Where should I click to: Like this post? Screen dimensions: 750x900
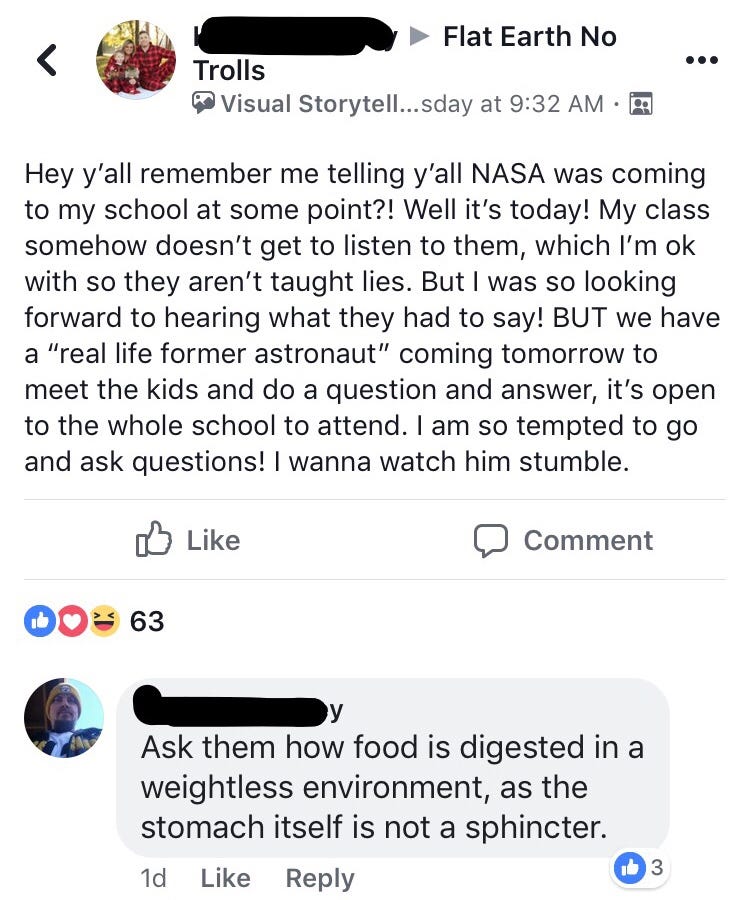click(188, 540)
